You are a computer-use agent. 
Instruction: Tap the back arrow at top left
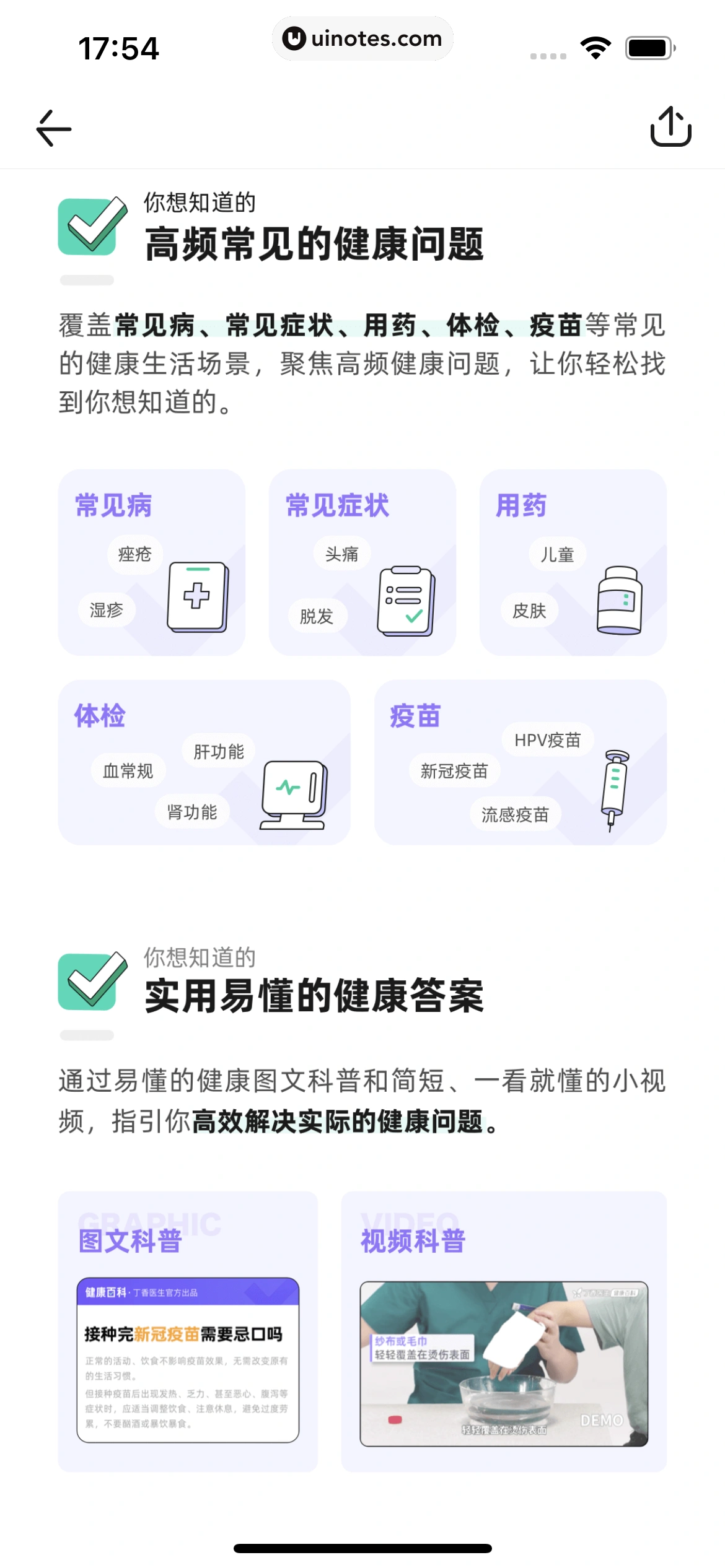(x=53, y=128)
